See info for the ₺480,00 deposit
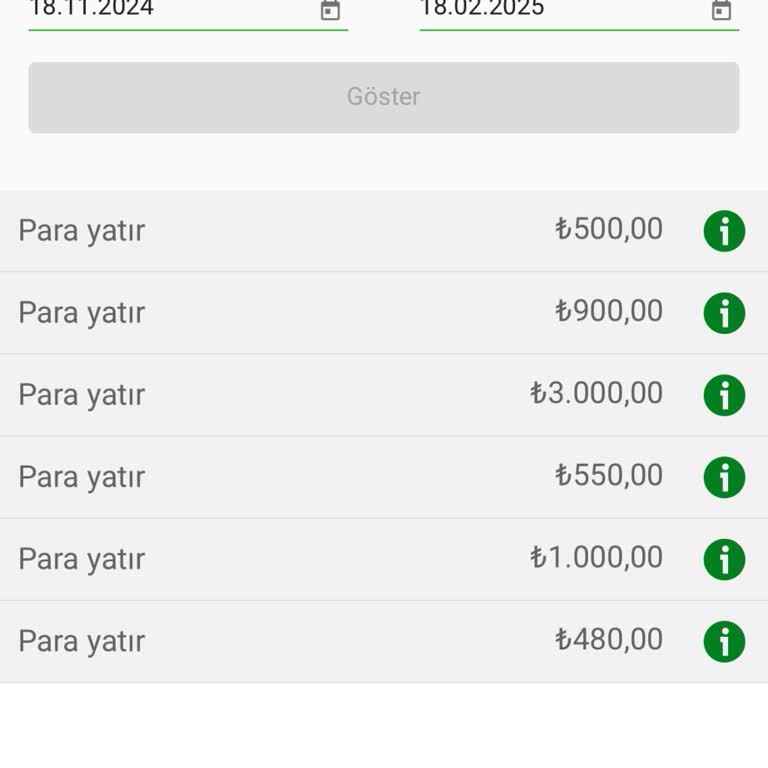This screenshot has width=768, height=768. 724,641
